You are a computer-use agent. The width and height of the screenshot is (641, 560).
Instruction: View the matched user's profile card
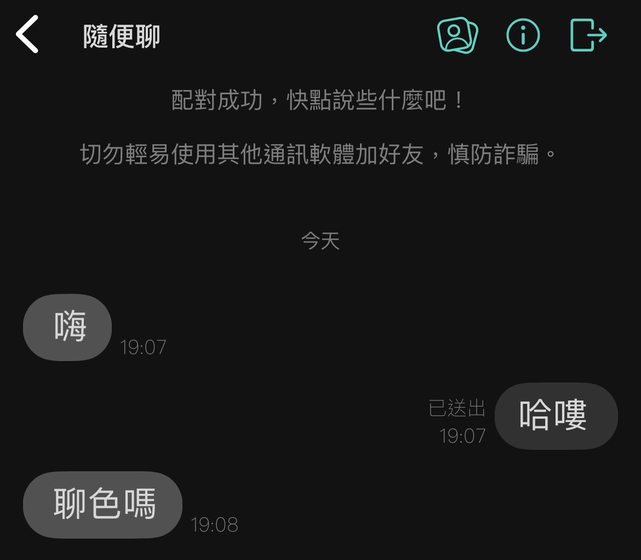[x=457, y=35]
